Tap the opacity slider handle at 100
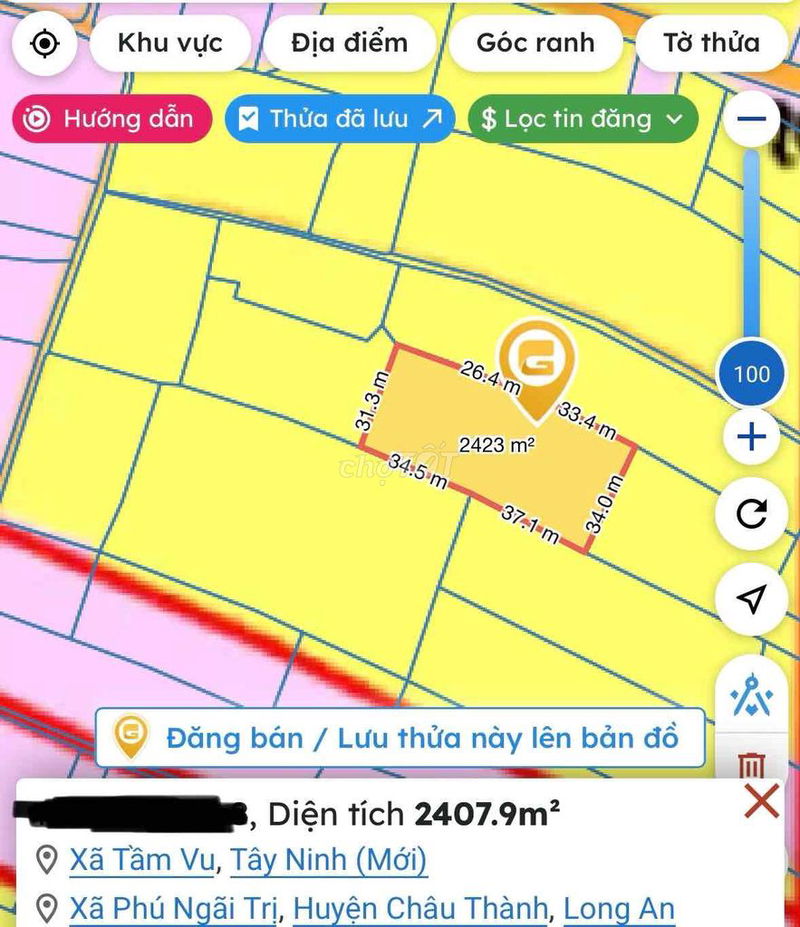800x927 pixels. (x=751, y=374)
